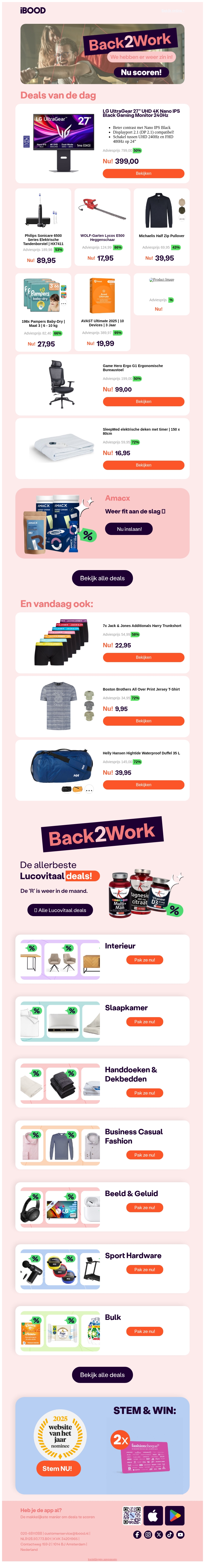205x1568 pixels.
Task: View the Helly Hansen Duffel deal
Action: coord(143,785)
